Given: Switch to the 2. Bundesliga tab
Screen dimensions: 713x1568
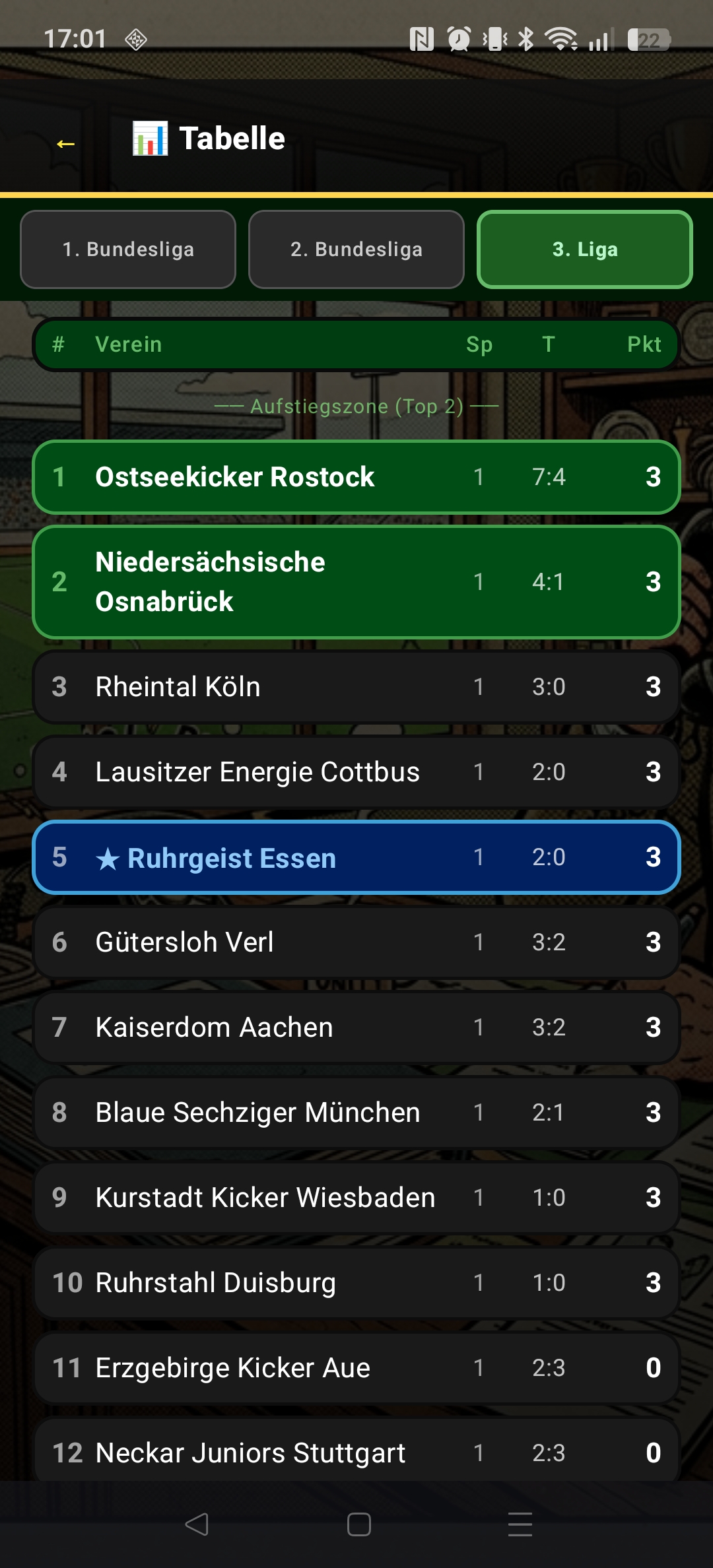Looking at the screenshot, I should click(x=356, y=249).
